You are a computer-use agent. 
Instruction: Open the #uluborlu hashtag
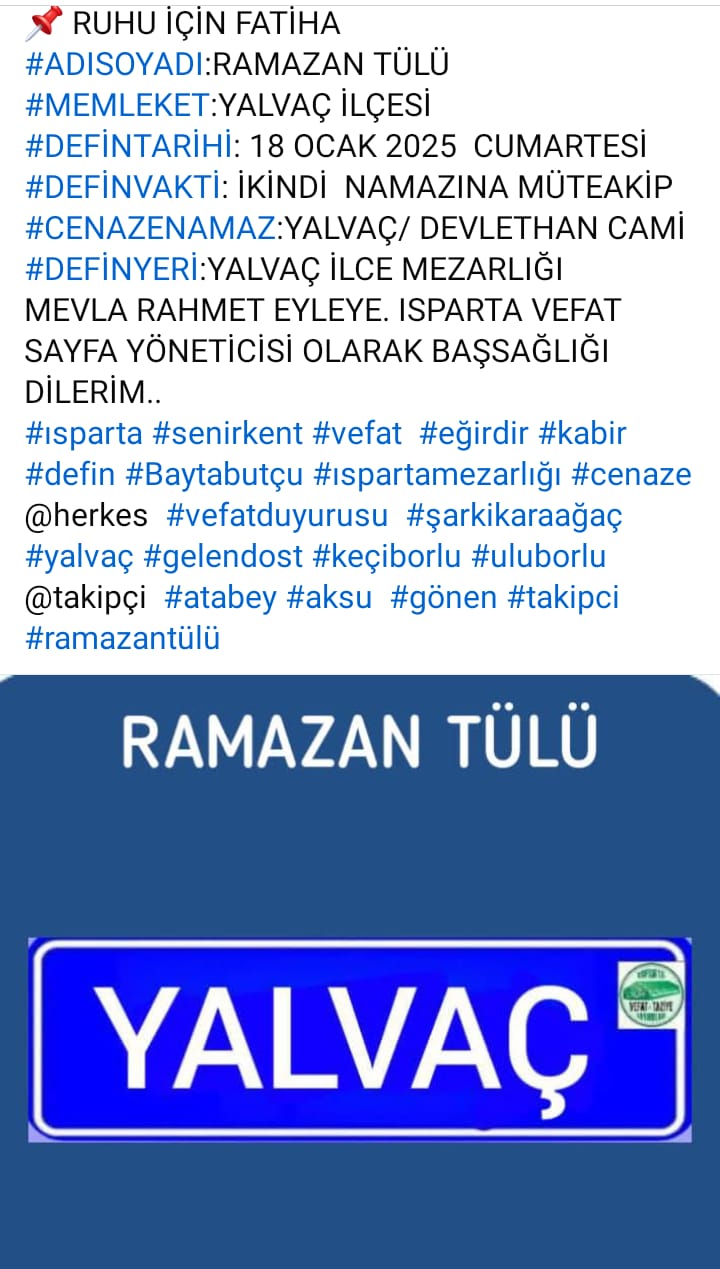tap(539, 557)
